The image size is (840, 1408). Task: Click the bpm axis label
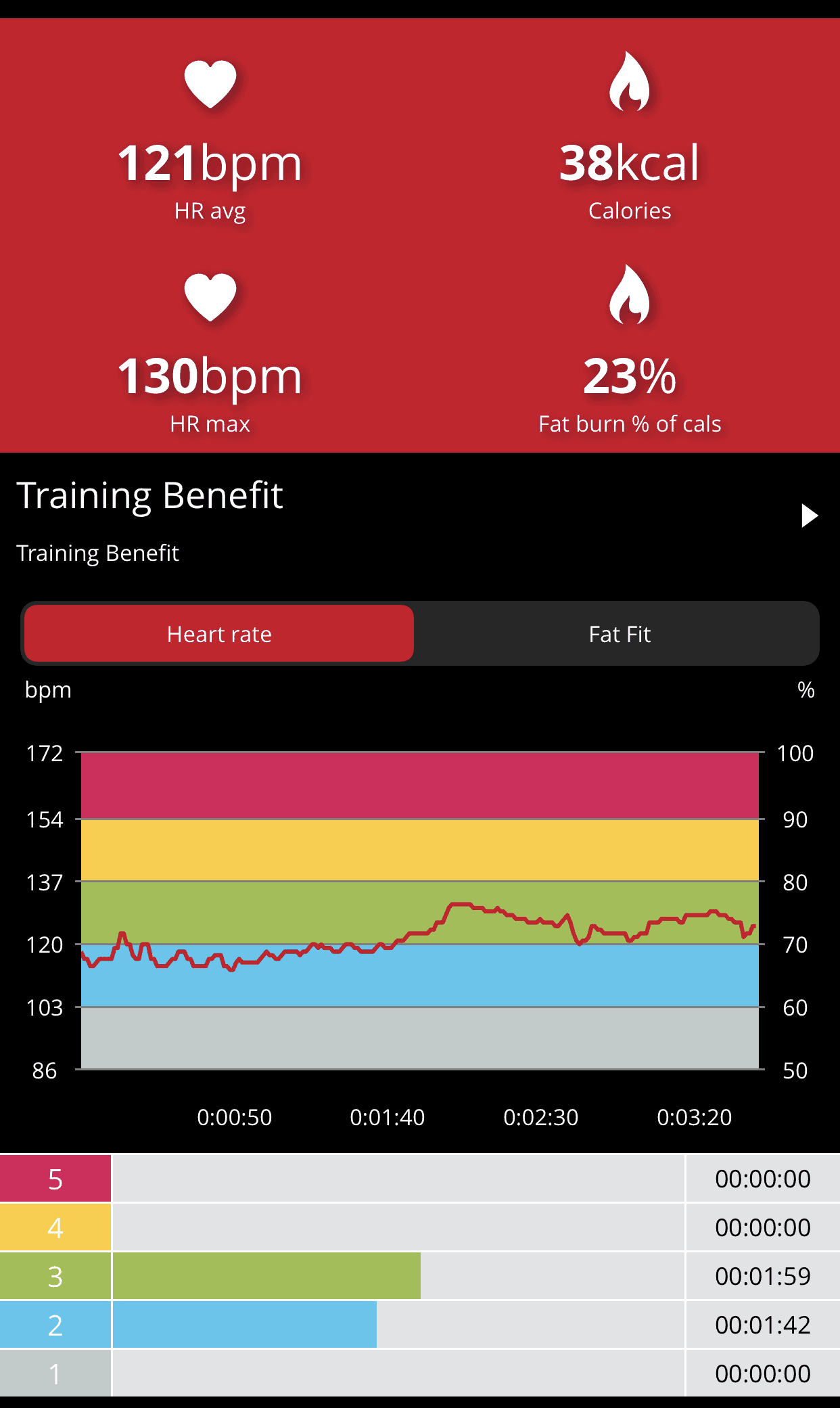(x=48, y=689)
